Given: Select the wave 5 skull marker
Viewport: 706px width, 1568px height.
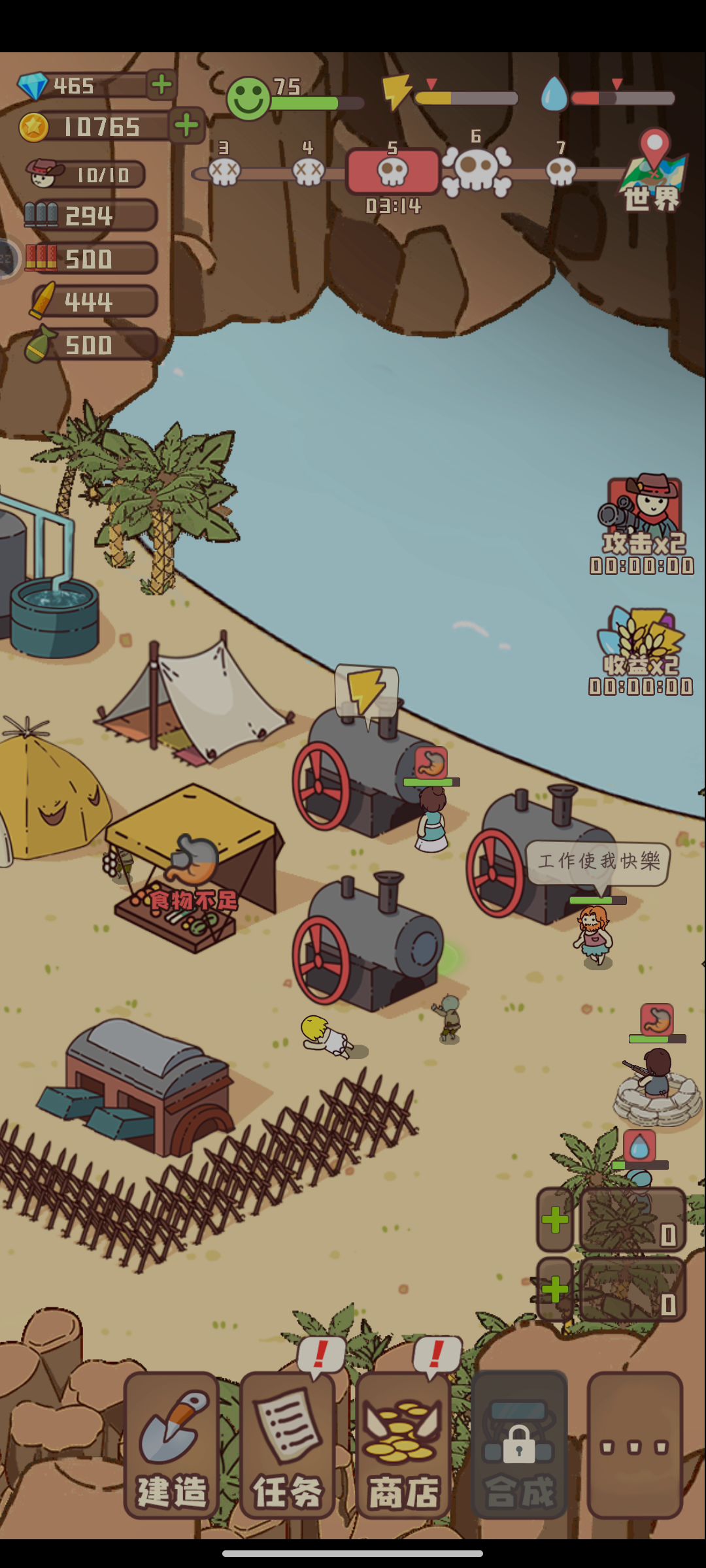Looking at the screenshot, I should [x=393, y=171].
